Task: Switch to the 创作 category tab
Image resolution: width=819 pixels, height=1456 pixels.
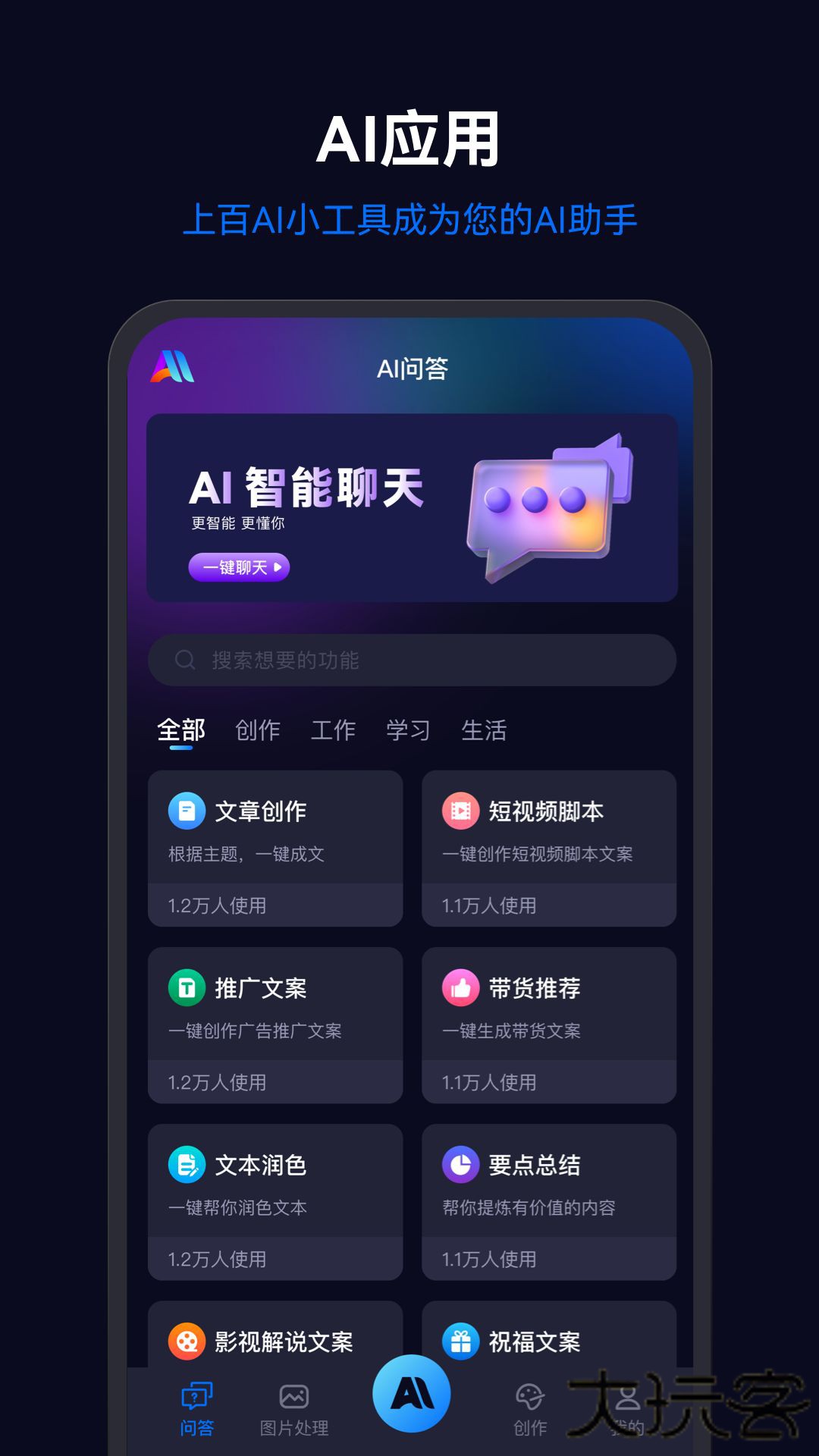Action: (x=258, y=730)
